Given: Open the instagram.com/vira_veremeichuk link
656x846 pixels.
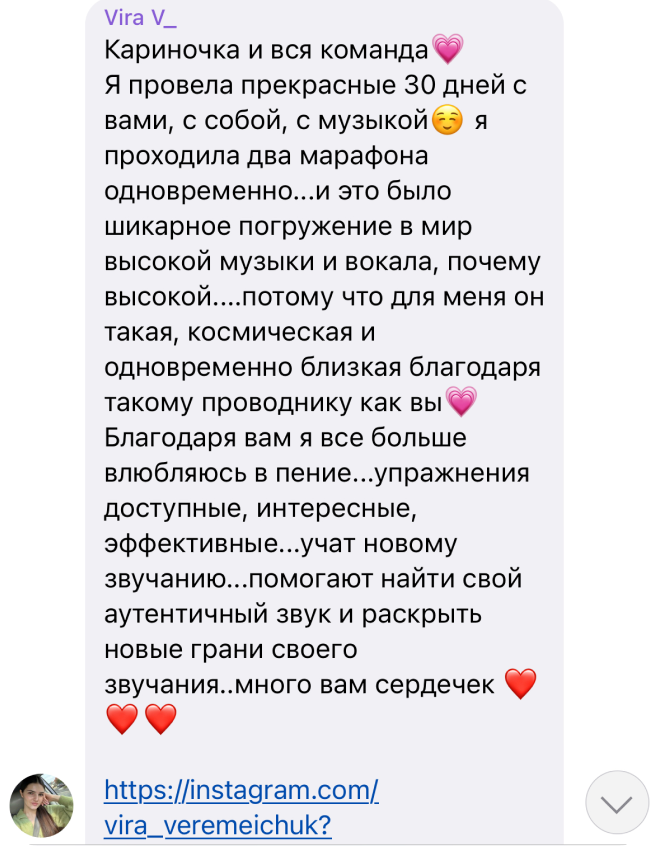Looking at the screenshot, I should (241, 792).
